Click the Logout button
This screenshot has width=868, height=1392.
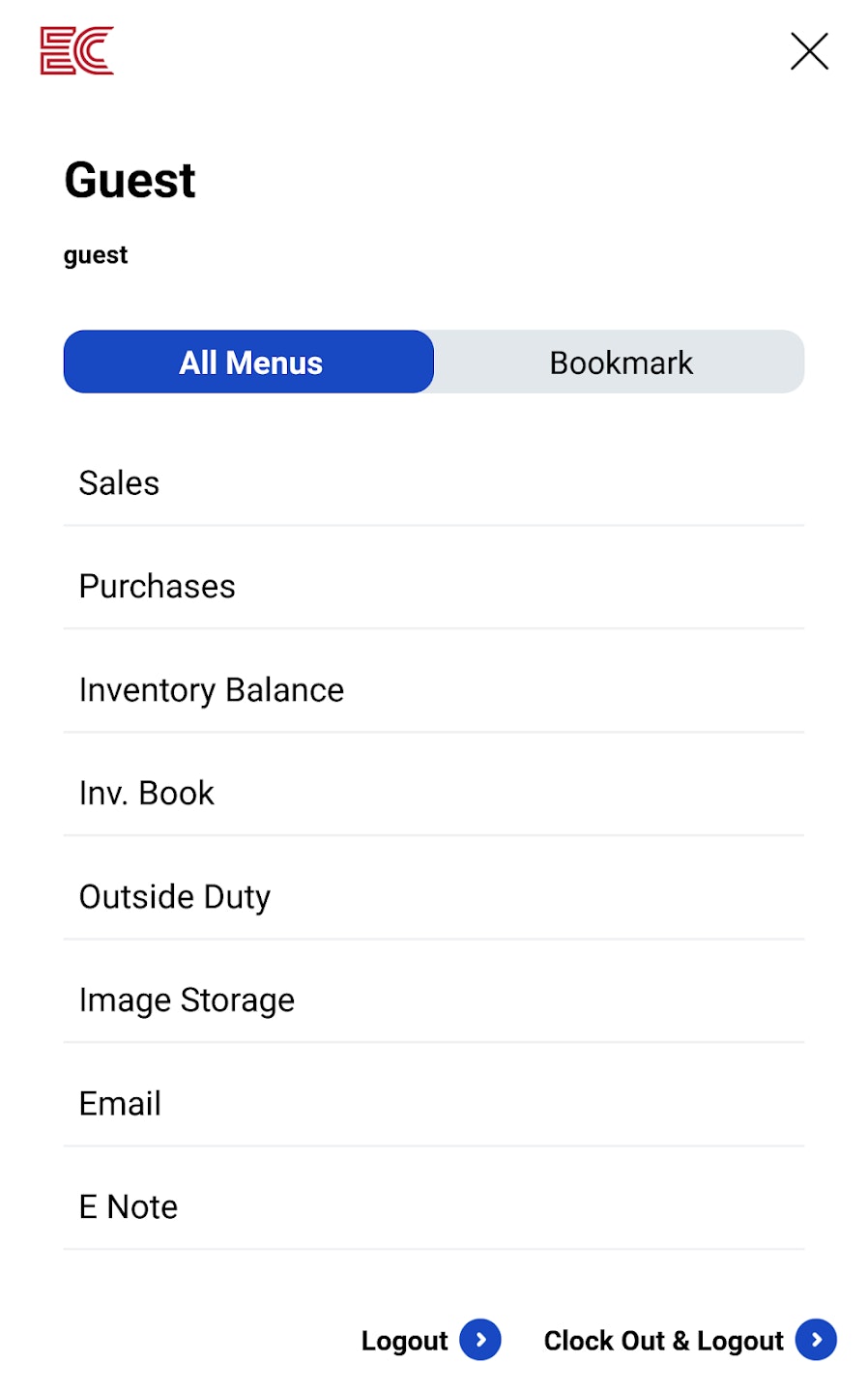[x=406, y=1340]
